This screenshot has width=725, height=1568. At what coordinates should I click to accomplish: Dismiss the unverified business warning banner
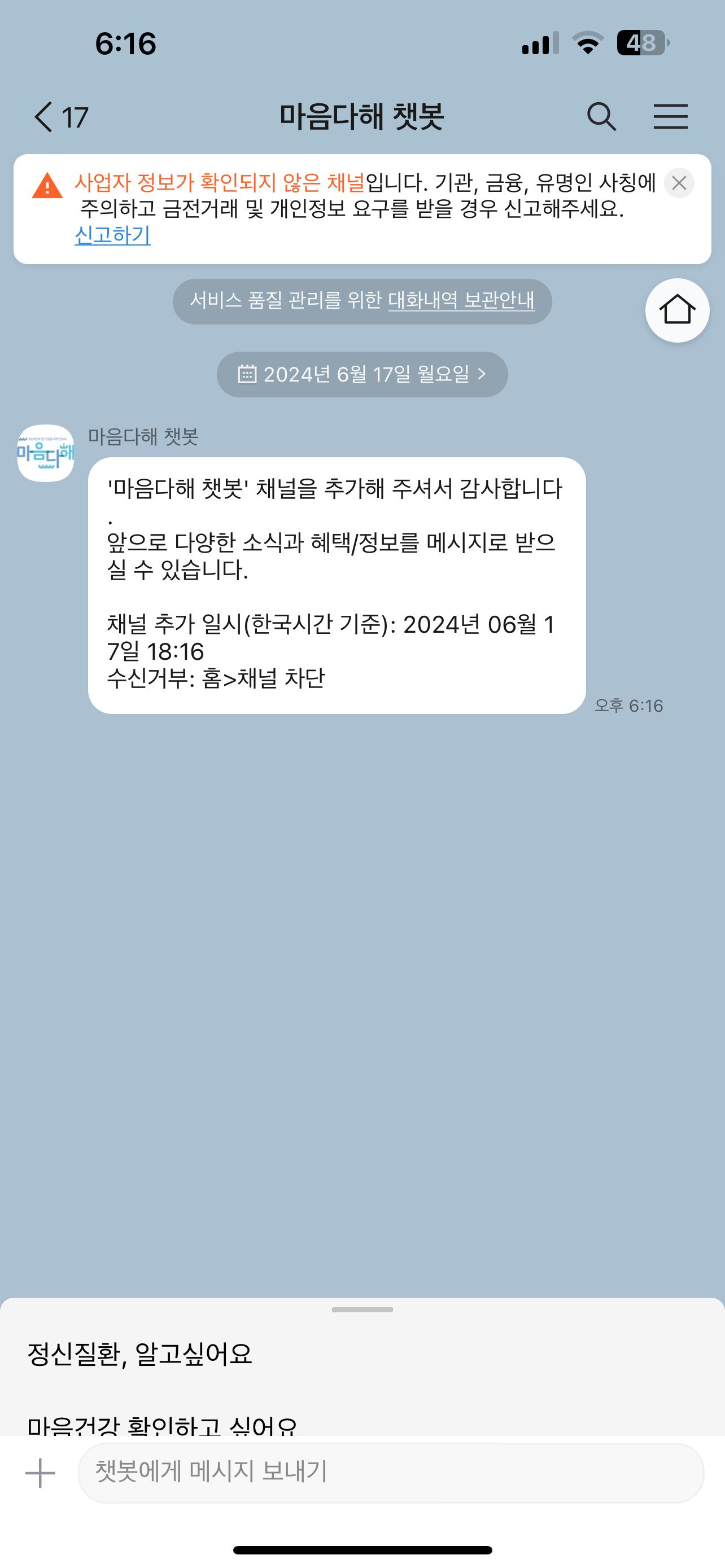(679, 183)
